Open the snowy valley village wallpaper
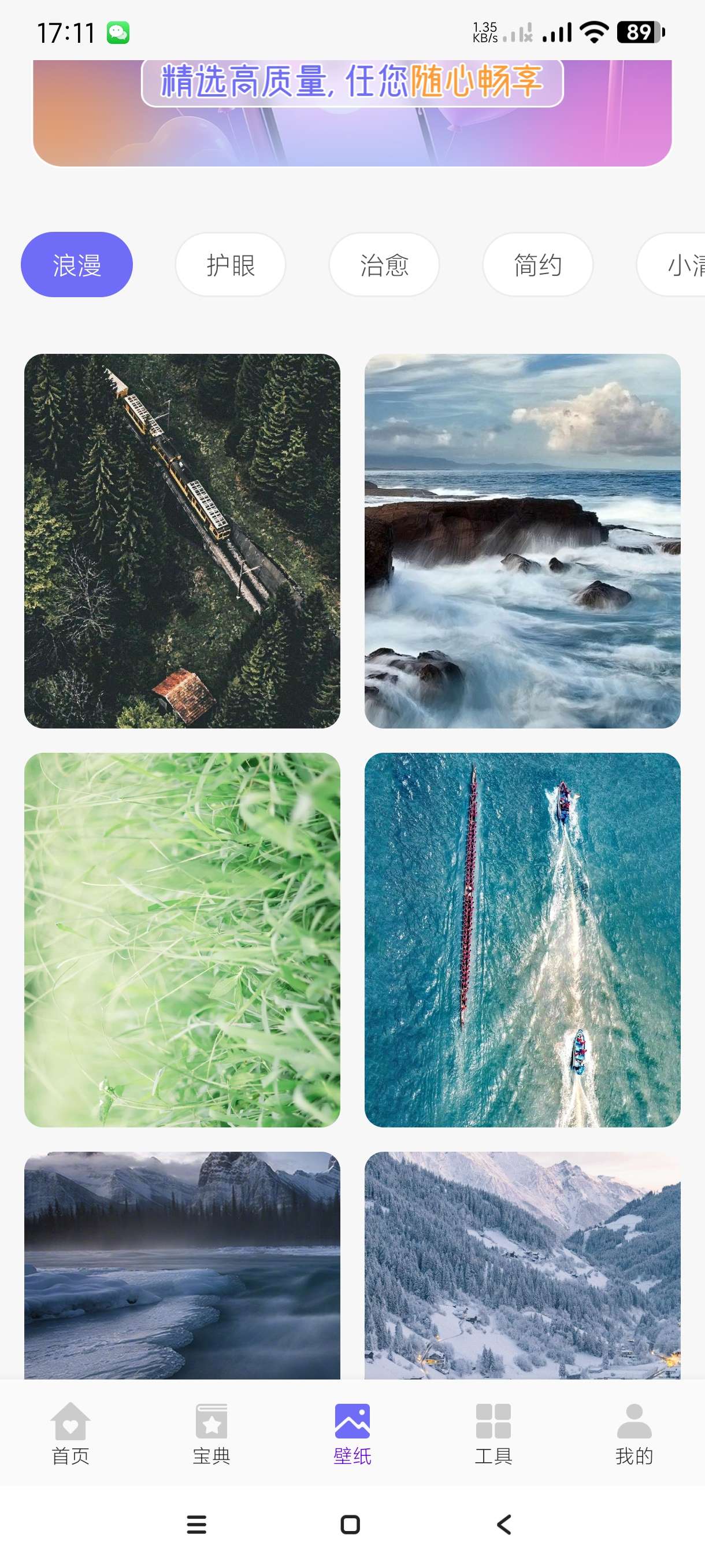This screenshot has height=1568, width=705. click(522, 1264)
